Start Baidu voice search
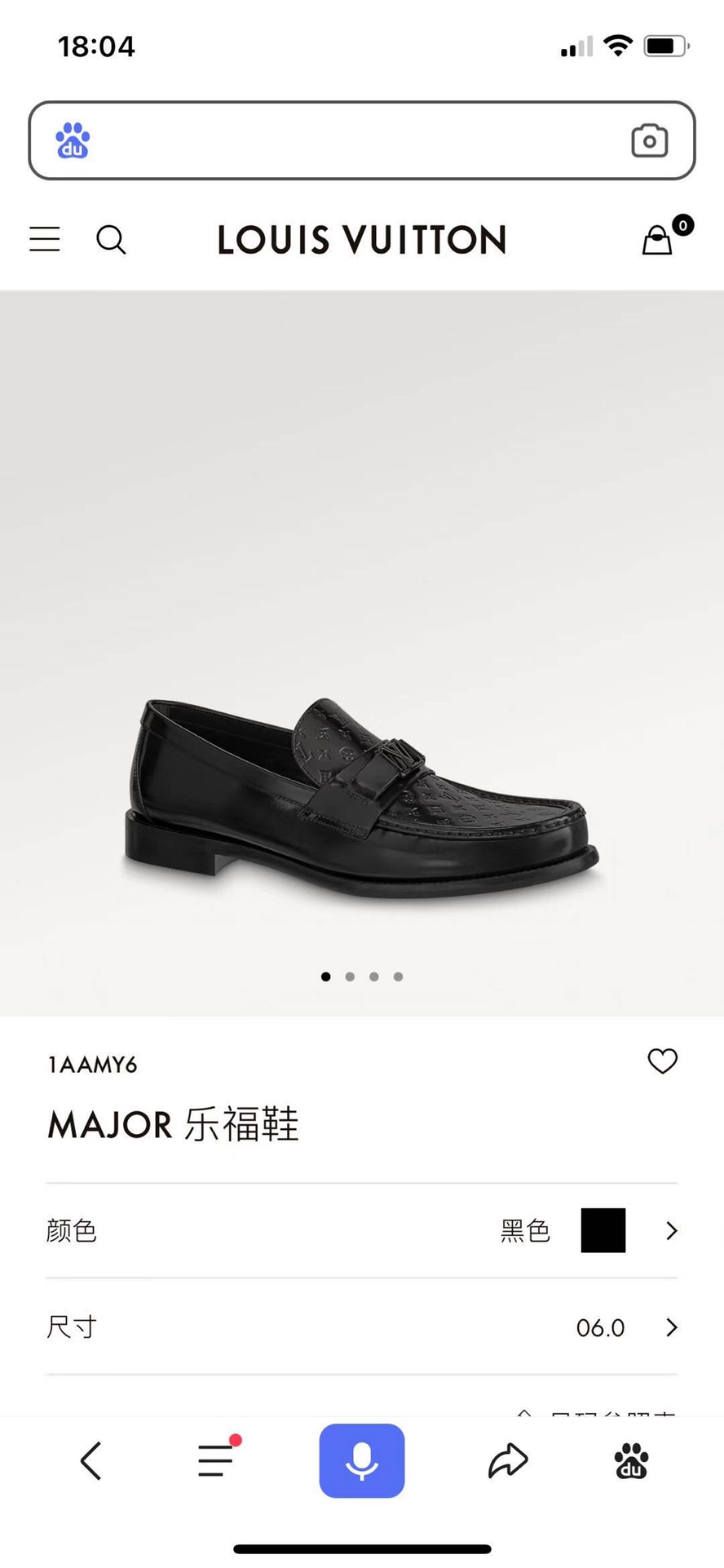Screen dimensions: 724x1568 [361, 1460]
